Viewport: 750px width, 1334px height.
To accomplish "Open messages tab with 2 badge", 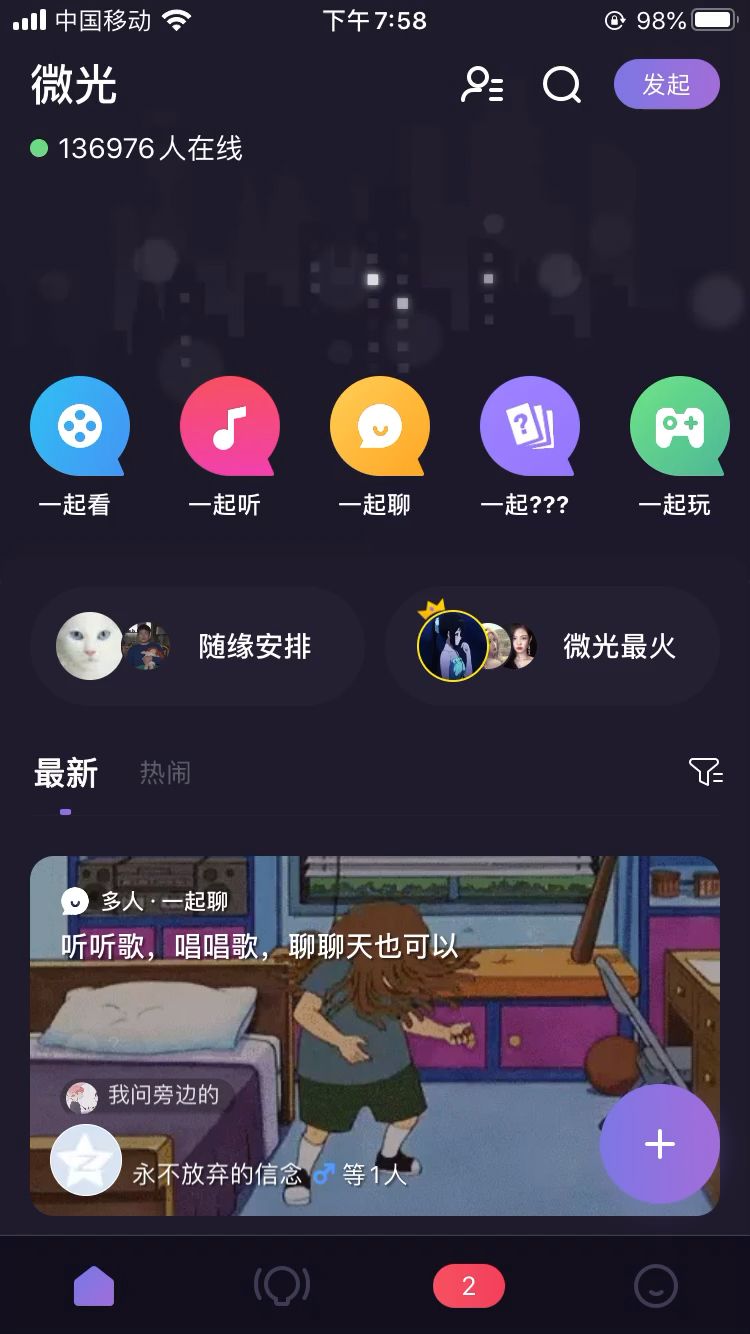I will pyautogui.click(x=468, y=1286).
